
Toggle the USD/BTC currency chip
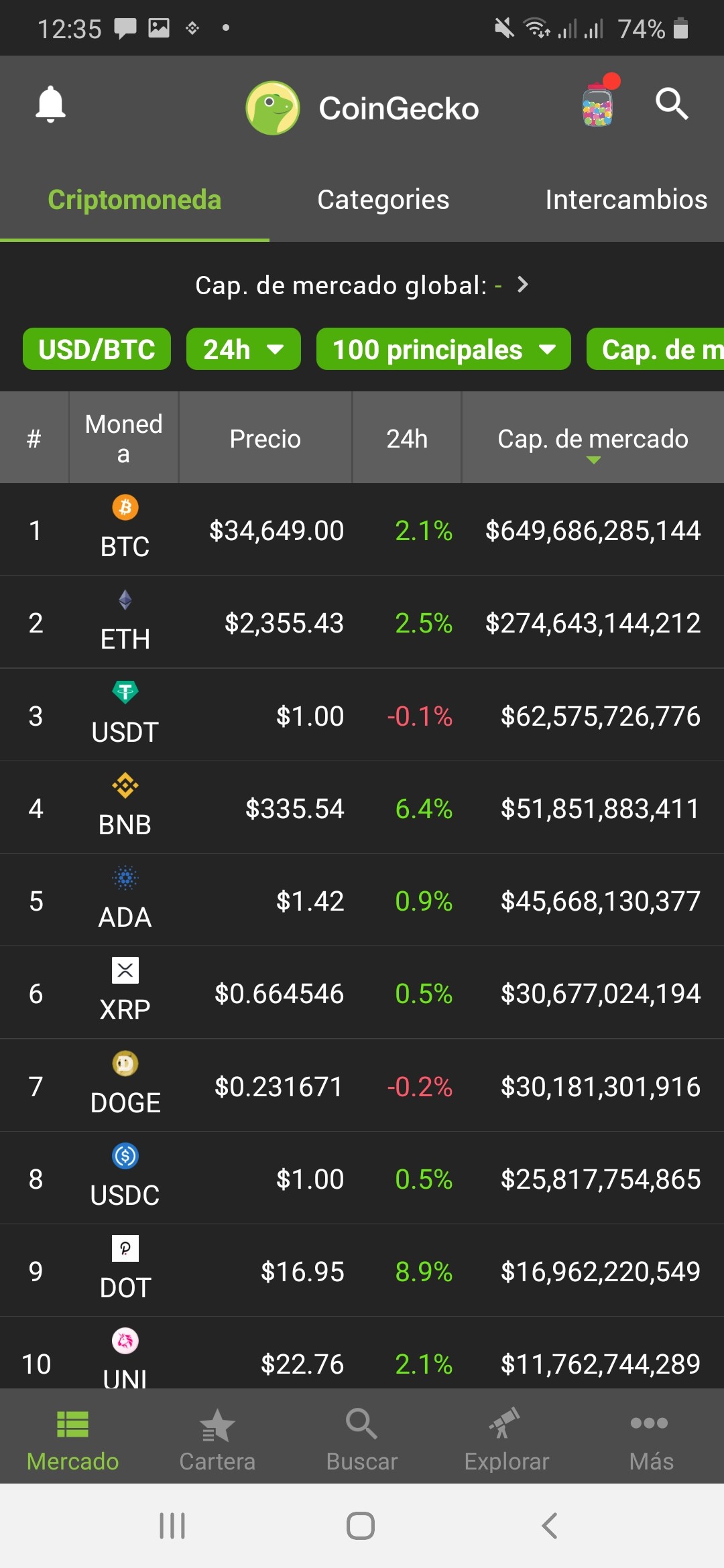coord(97,349)
